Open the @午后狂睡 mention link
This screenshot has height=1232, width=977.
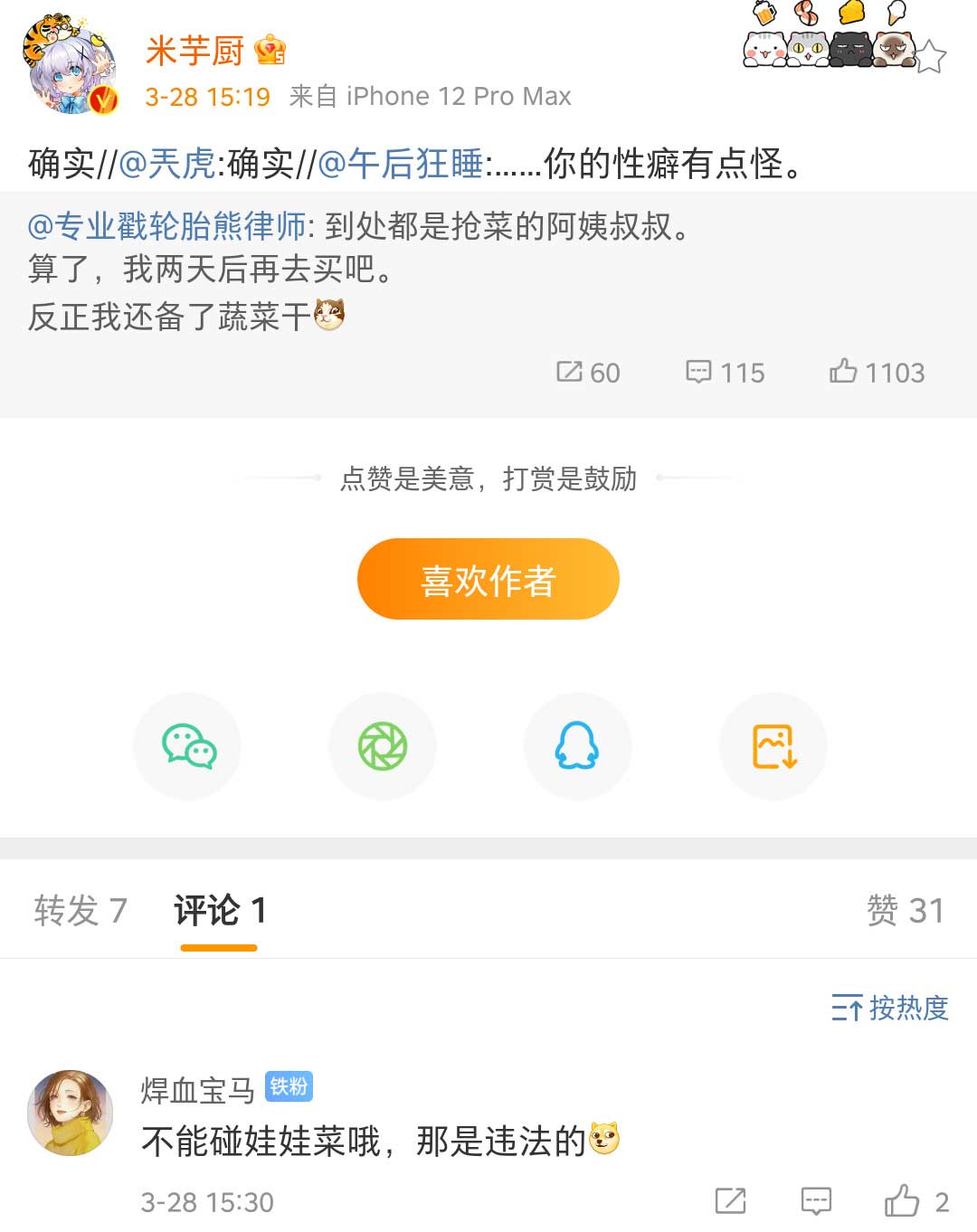(401, 164)
